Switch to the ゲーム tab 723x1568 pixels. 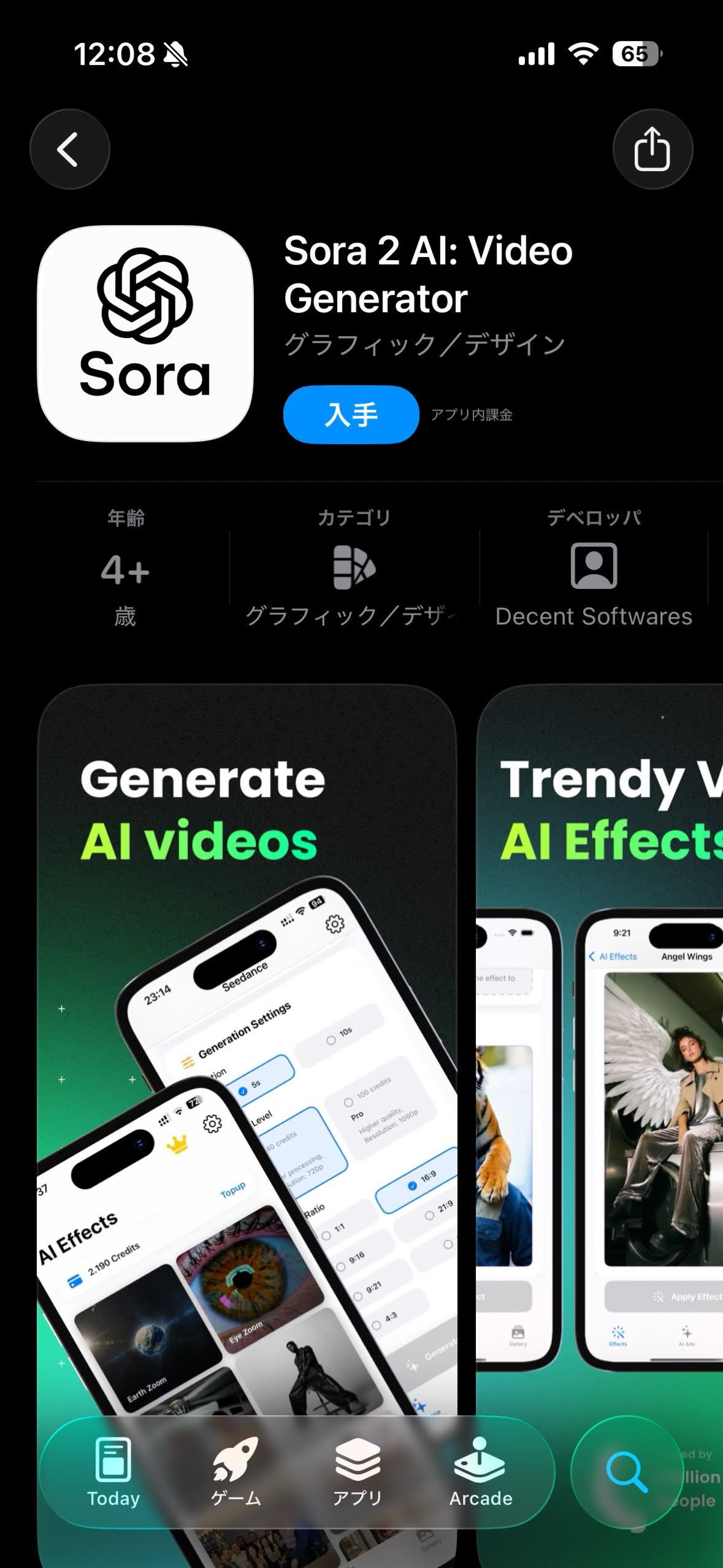pos(235,1472)
